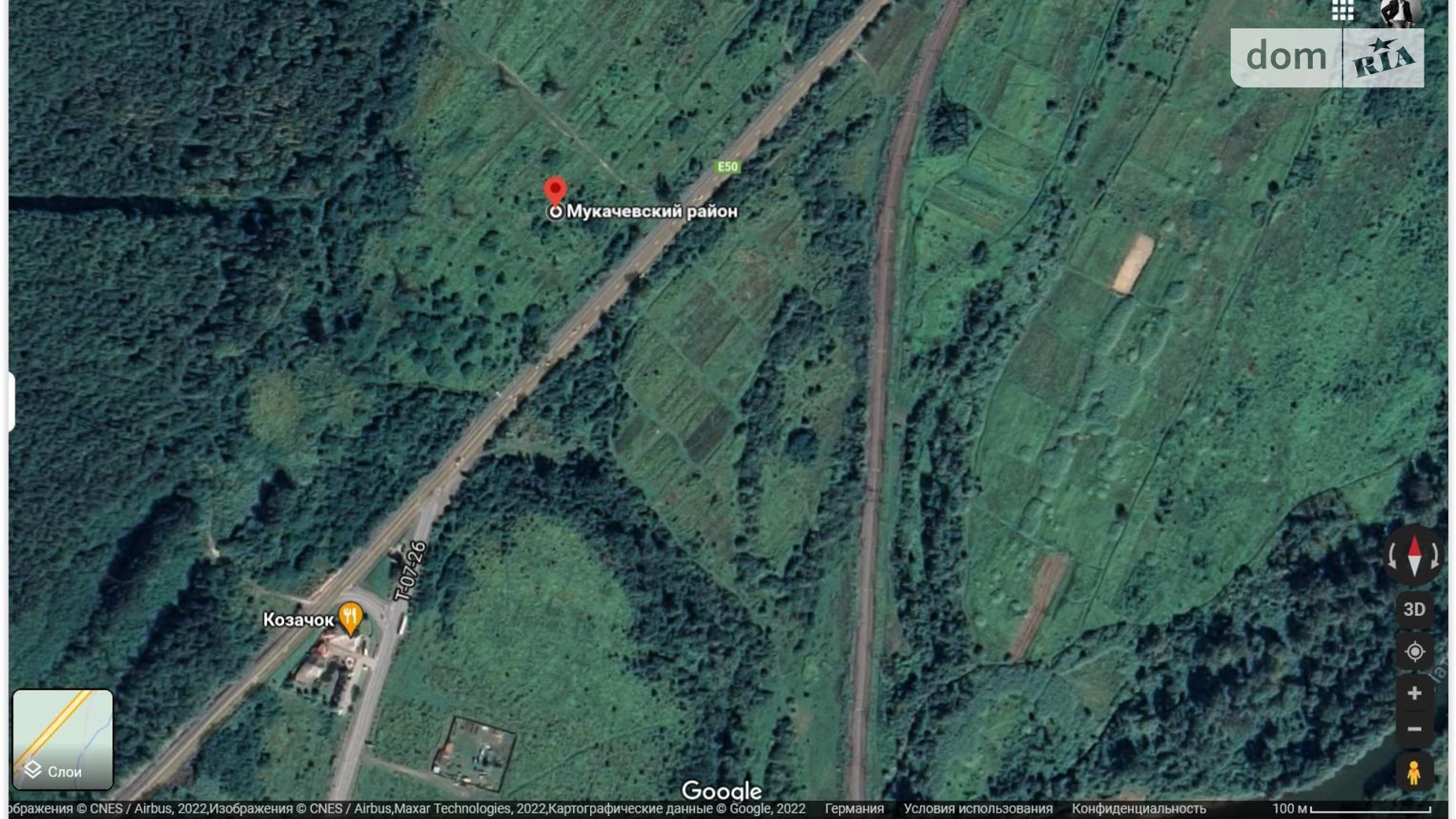Tap the red pin at Мукачевский район
The width and height of the screenshot is (1456, 819).
pos(555,191)
